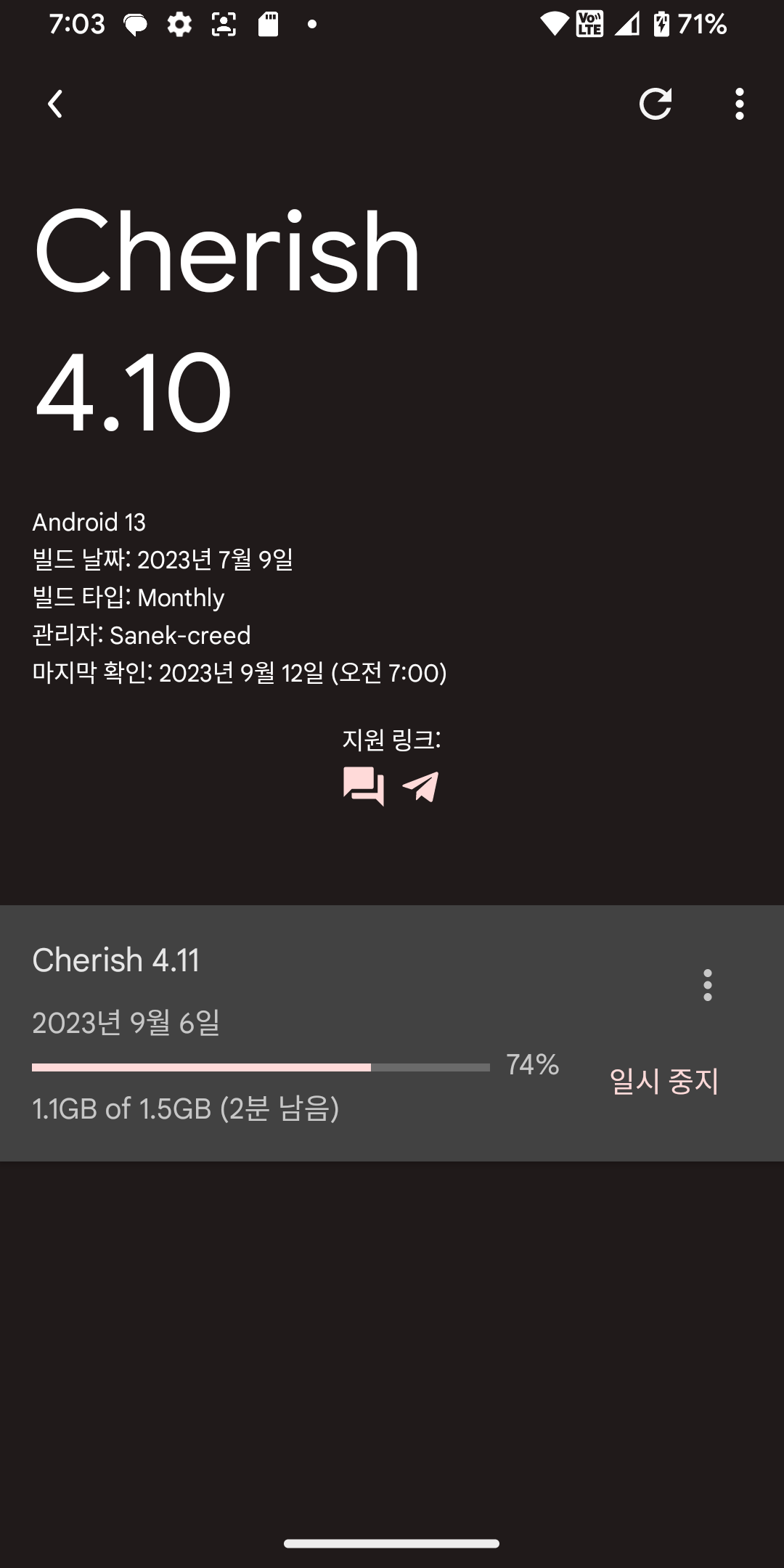Pause the download with 일시 중지
This screenshot has width=784, height=1568.
point(663,1081)
